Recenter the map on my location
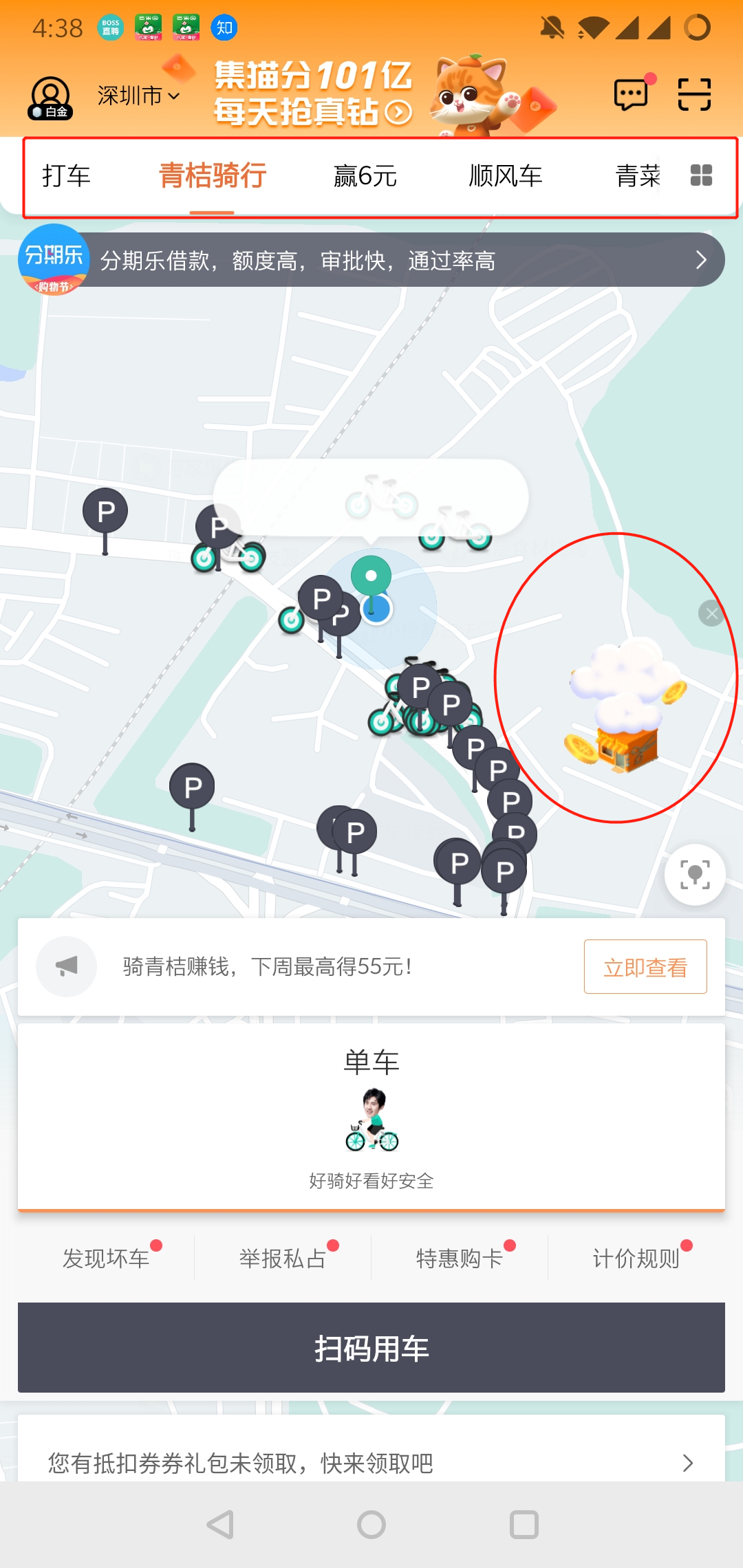The height and width of the screenshot is (1568, 743). click(695, 875)
